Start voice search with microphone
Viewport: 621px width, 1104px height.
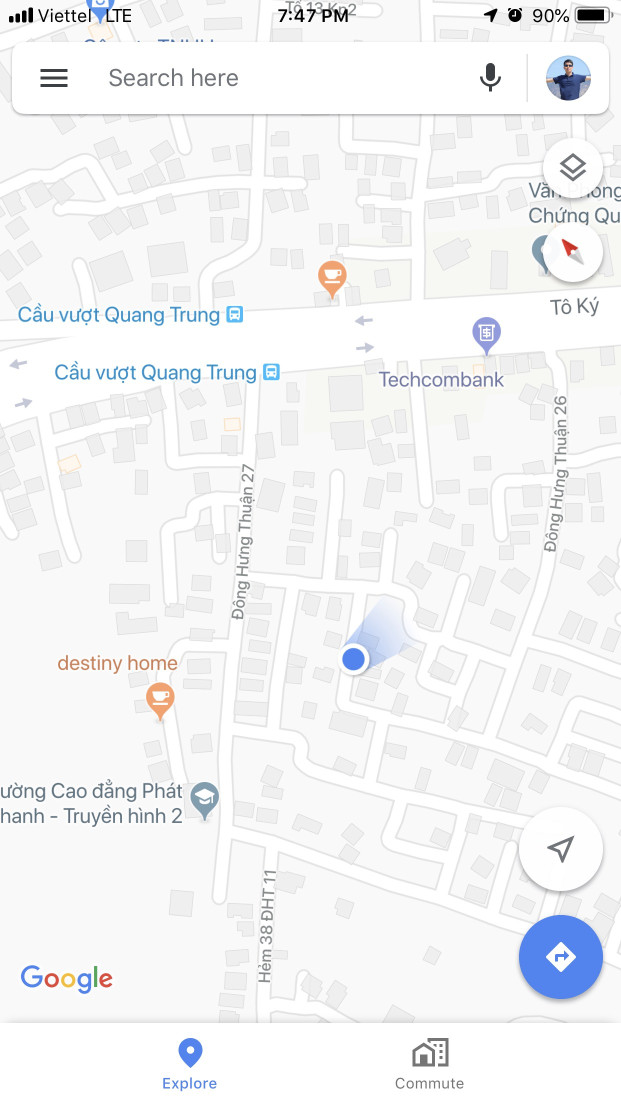(490, 78)
